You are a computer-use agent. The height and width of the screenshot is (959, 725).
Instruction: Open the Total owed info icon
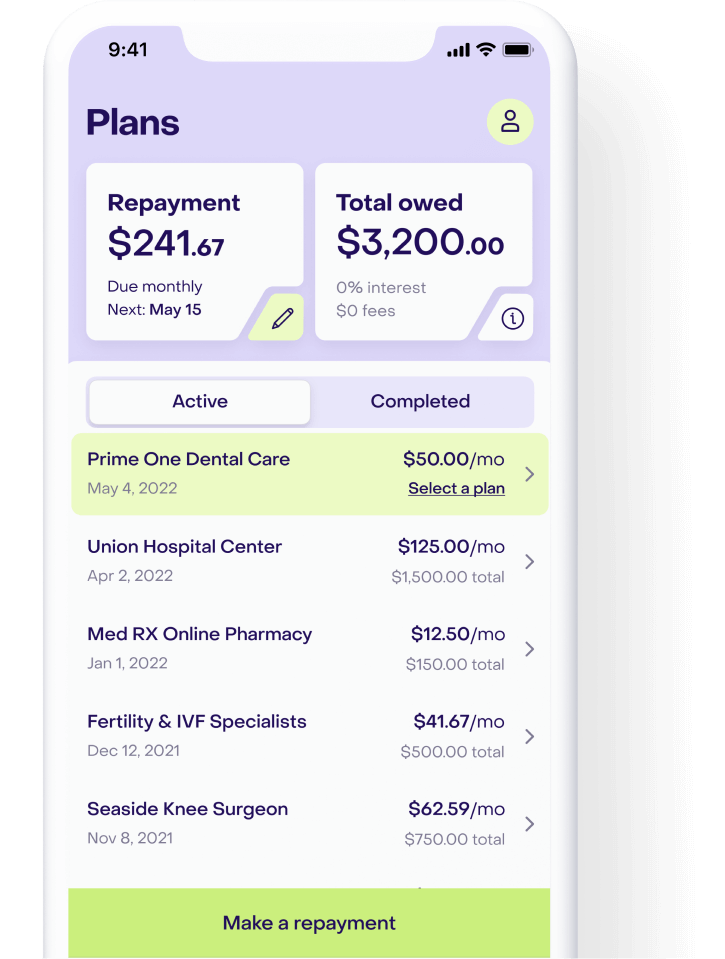click(512, 319)
